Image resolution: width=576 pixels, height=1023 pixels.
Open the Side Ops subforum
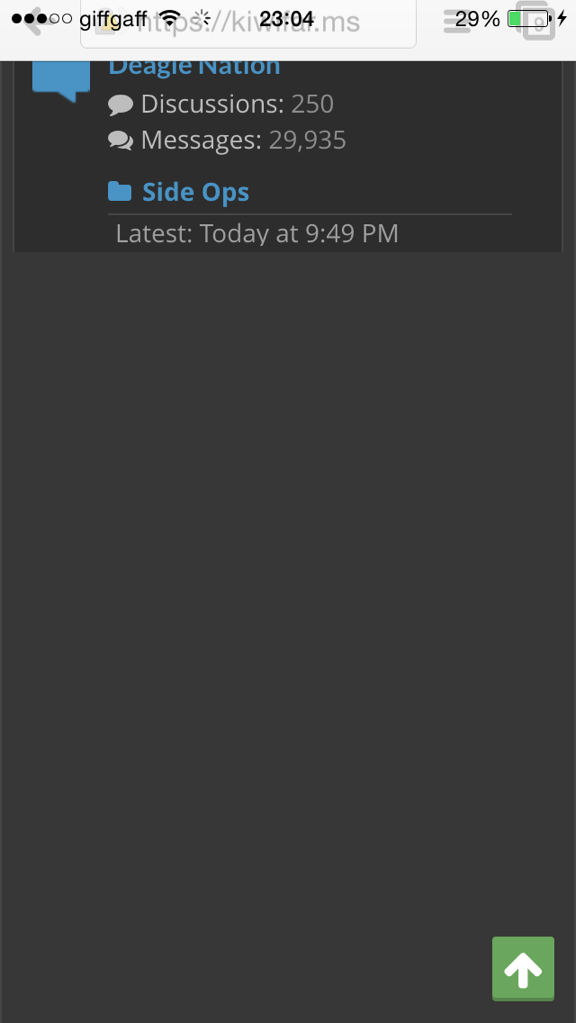tap(195, 192)
